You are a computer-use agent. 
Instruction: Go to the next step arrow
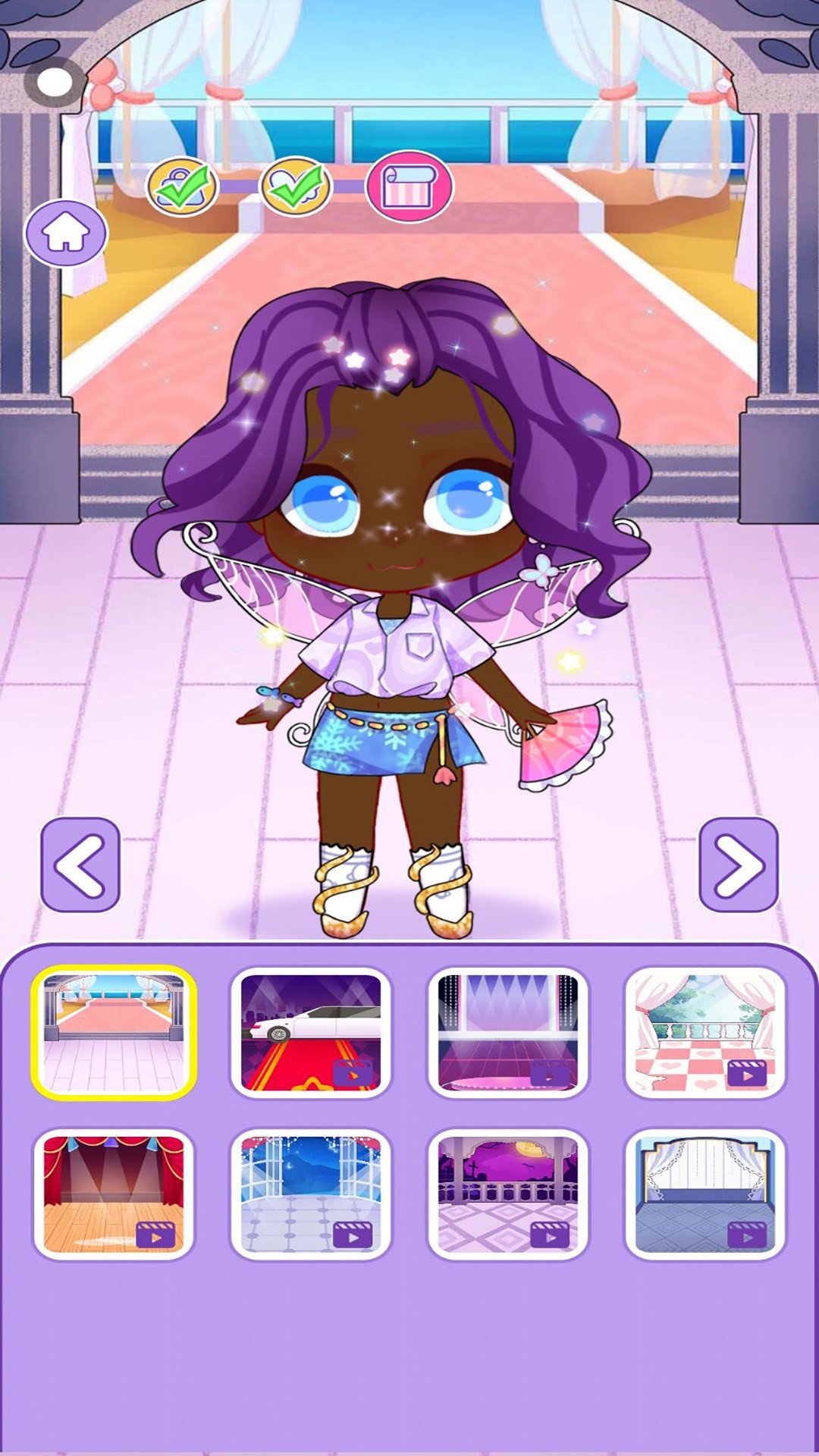pyautogui.click(x=738, y=864)
